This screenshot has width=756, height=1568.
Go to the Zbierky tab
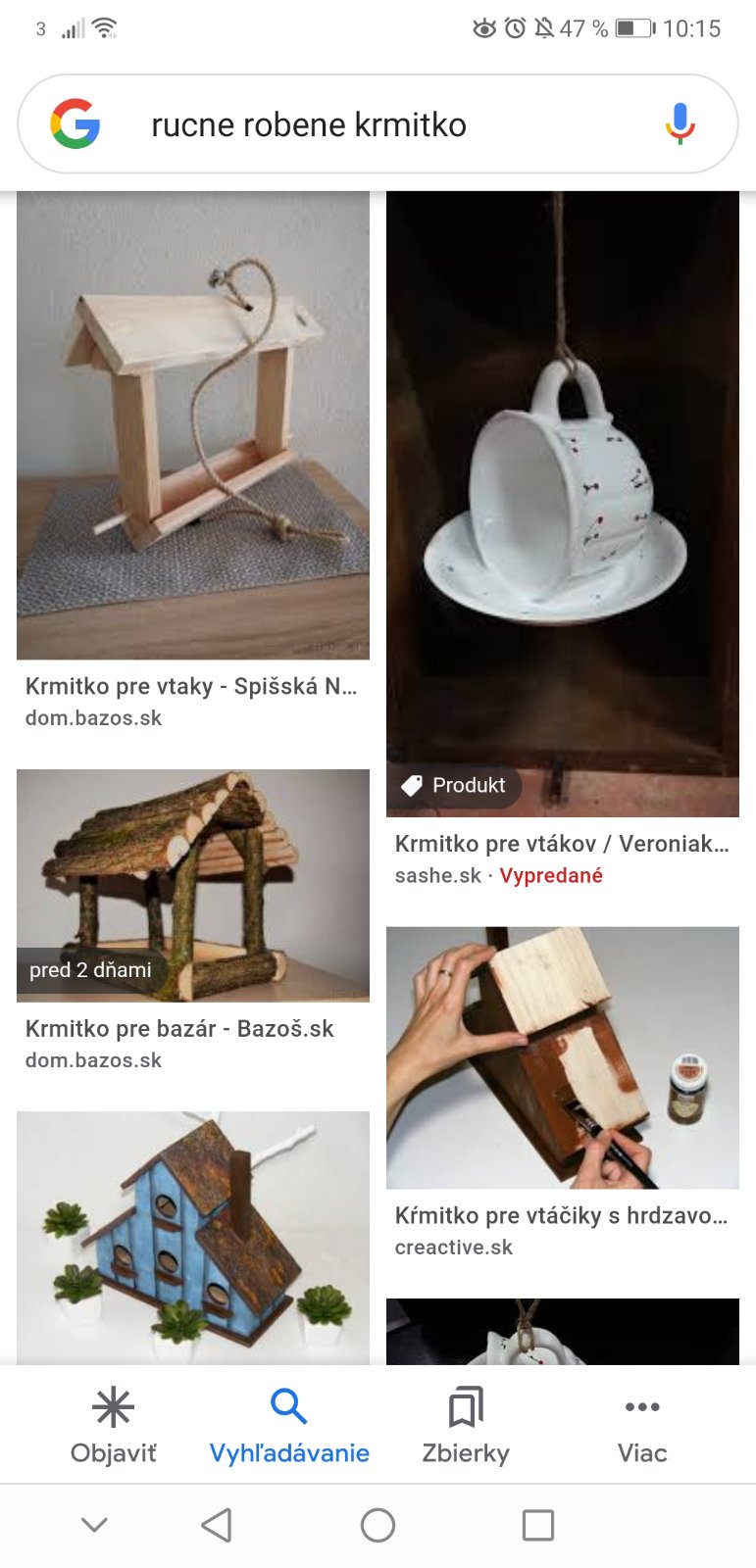click(466, 1425)
